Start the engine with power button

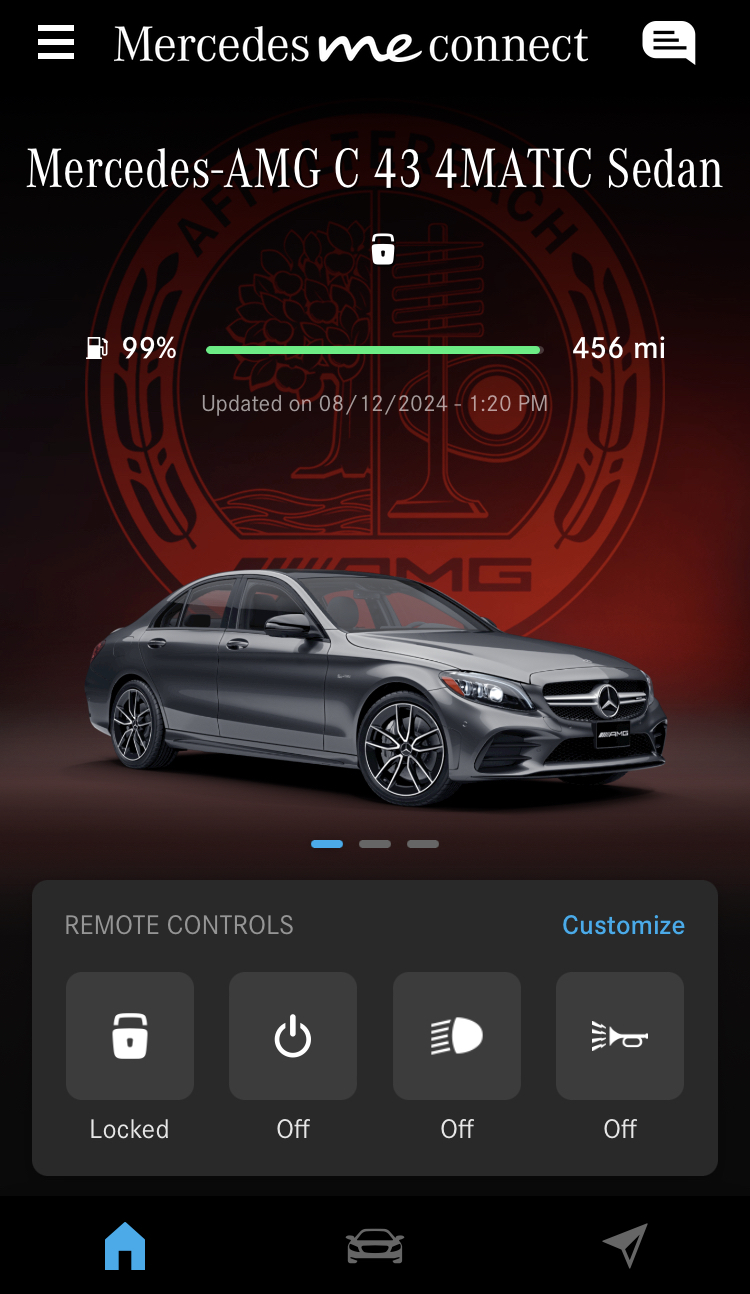[x=293, y=1036]
